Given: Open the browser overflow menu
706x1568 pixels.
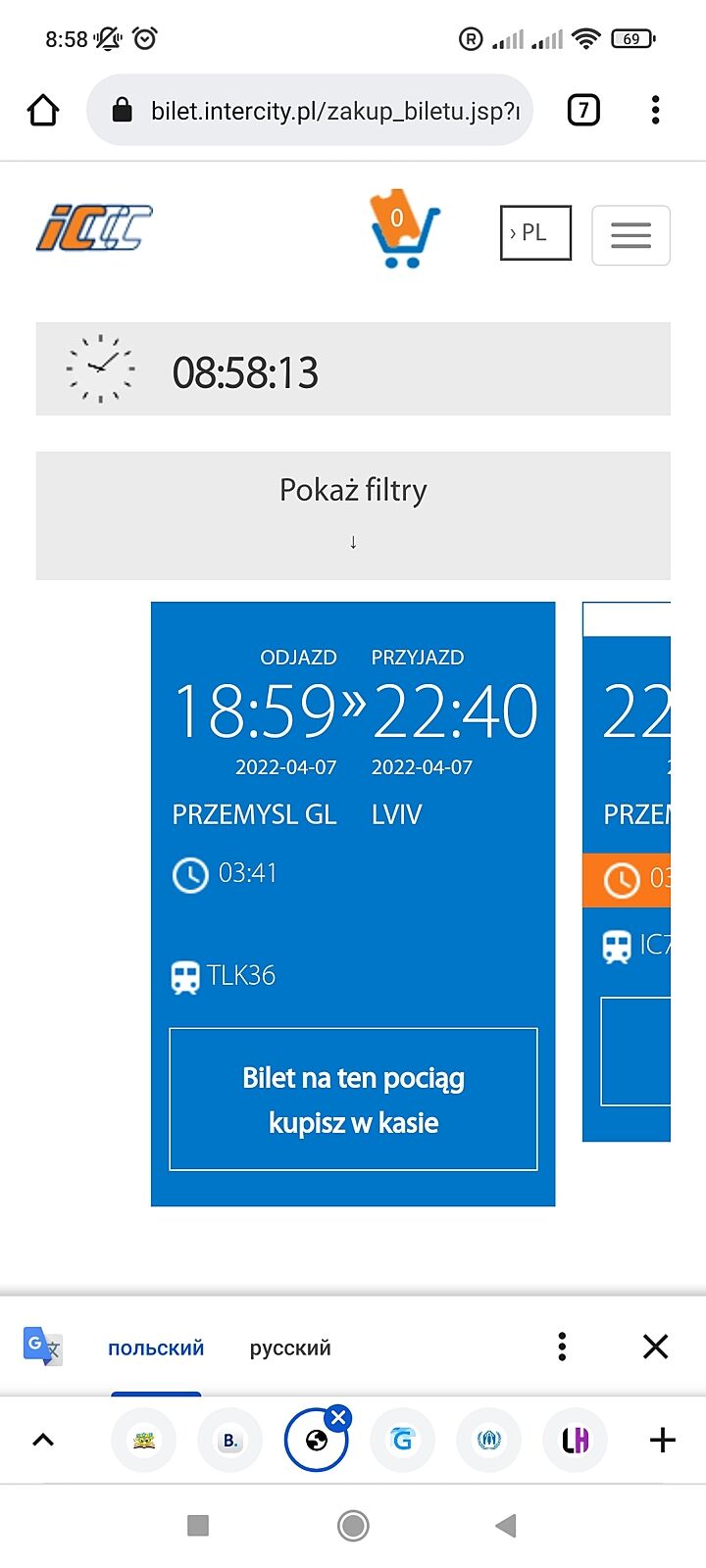Looking at the screenshot, I should click(x=655, y=110).
